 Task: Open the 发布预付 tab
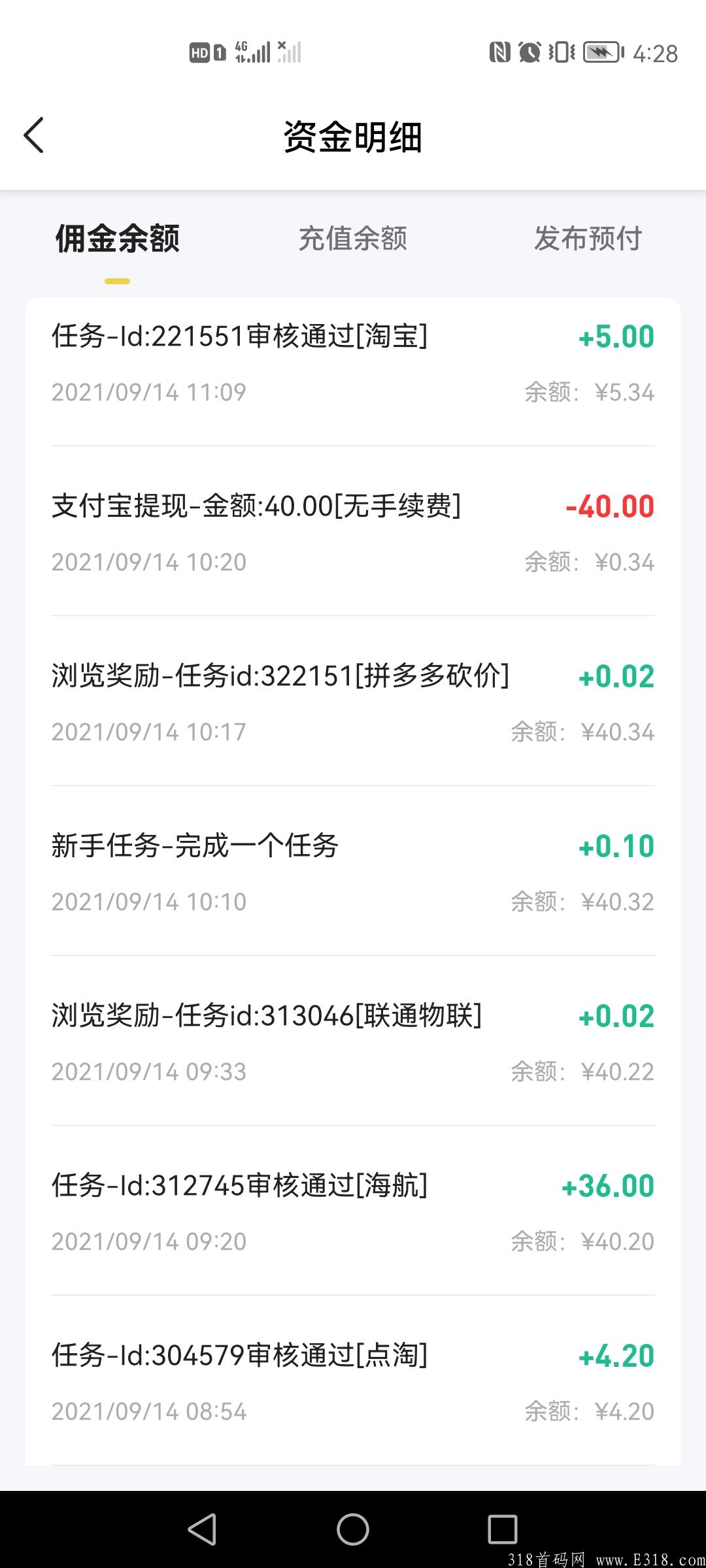[587, 239]
